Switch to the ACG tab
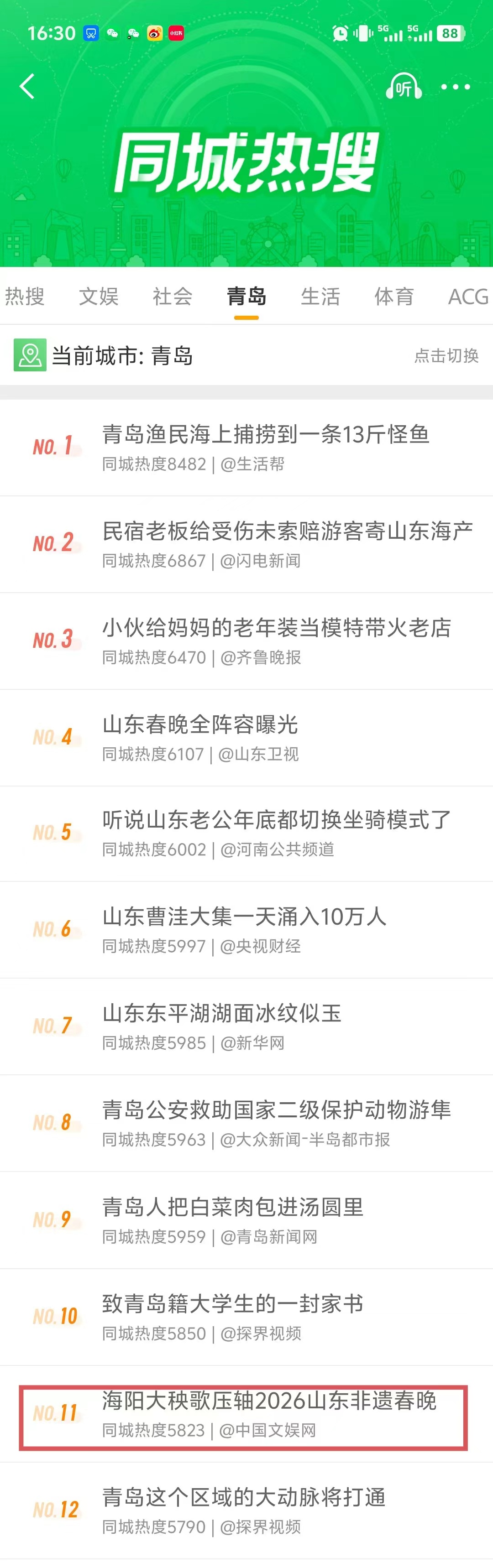This screenshot has height=1568, width=493. coord(467,297)
